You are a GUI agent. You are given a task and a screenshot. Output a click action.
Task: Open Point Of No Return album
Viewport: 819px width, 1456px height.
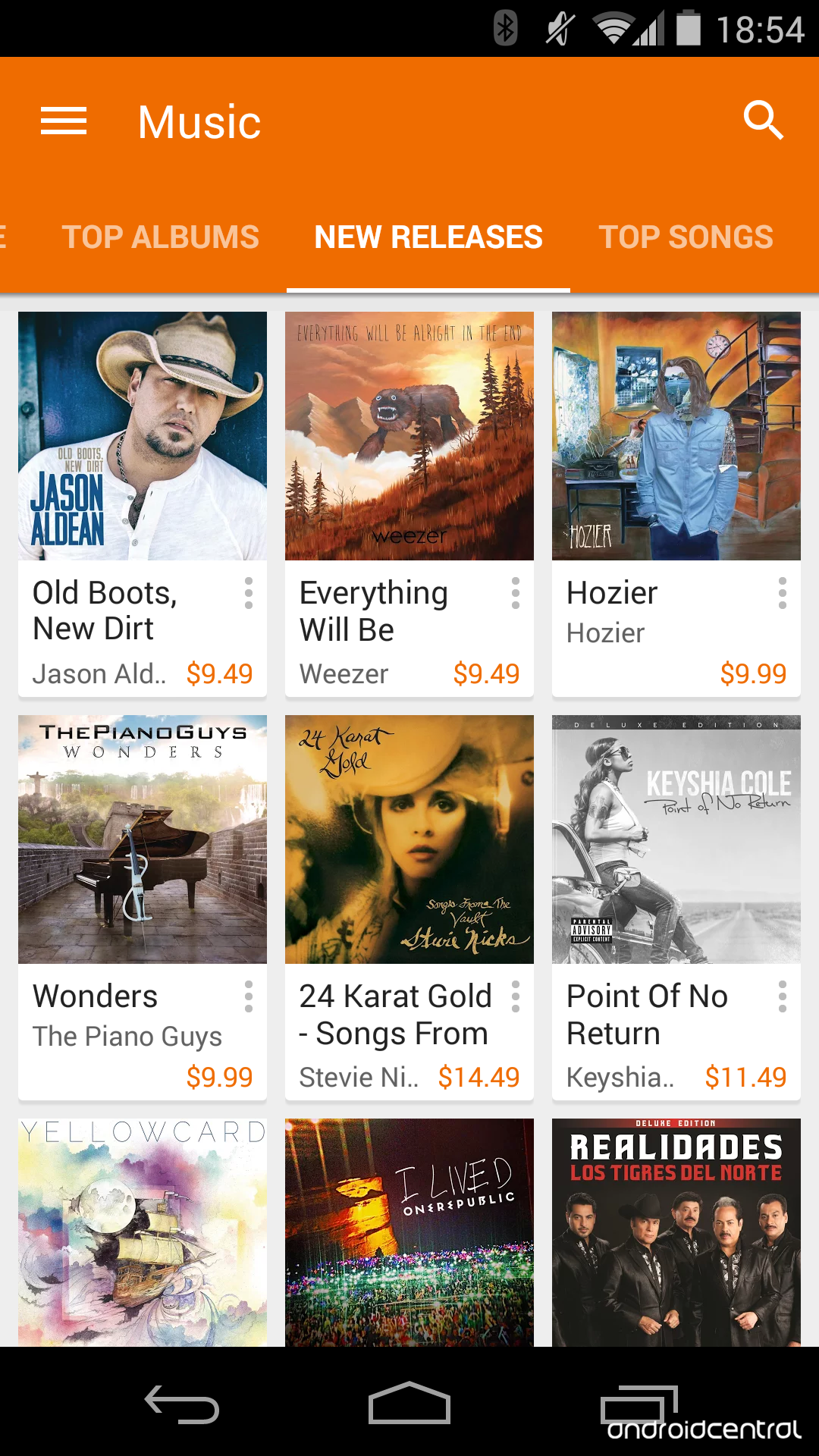(x=676, y=907)
